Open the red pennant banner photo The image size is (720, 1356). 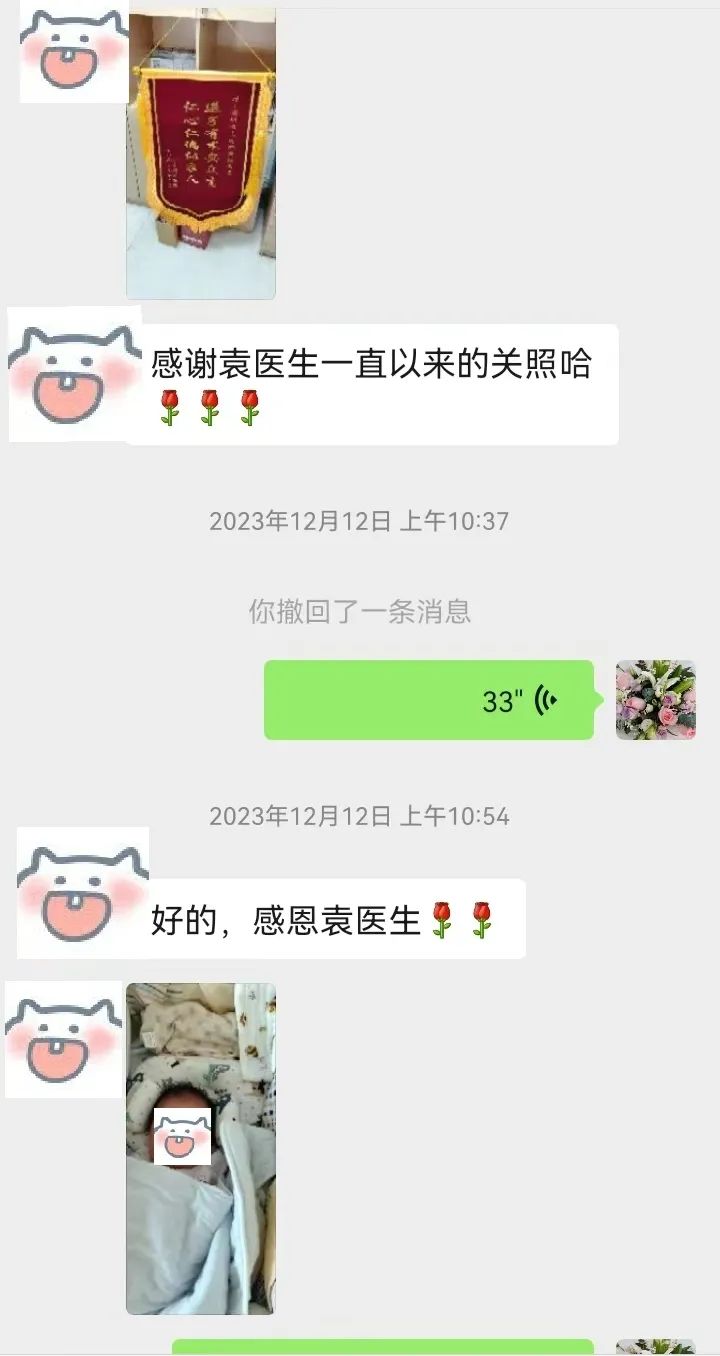(x=200, y=155)
